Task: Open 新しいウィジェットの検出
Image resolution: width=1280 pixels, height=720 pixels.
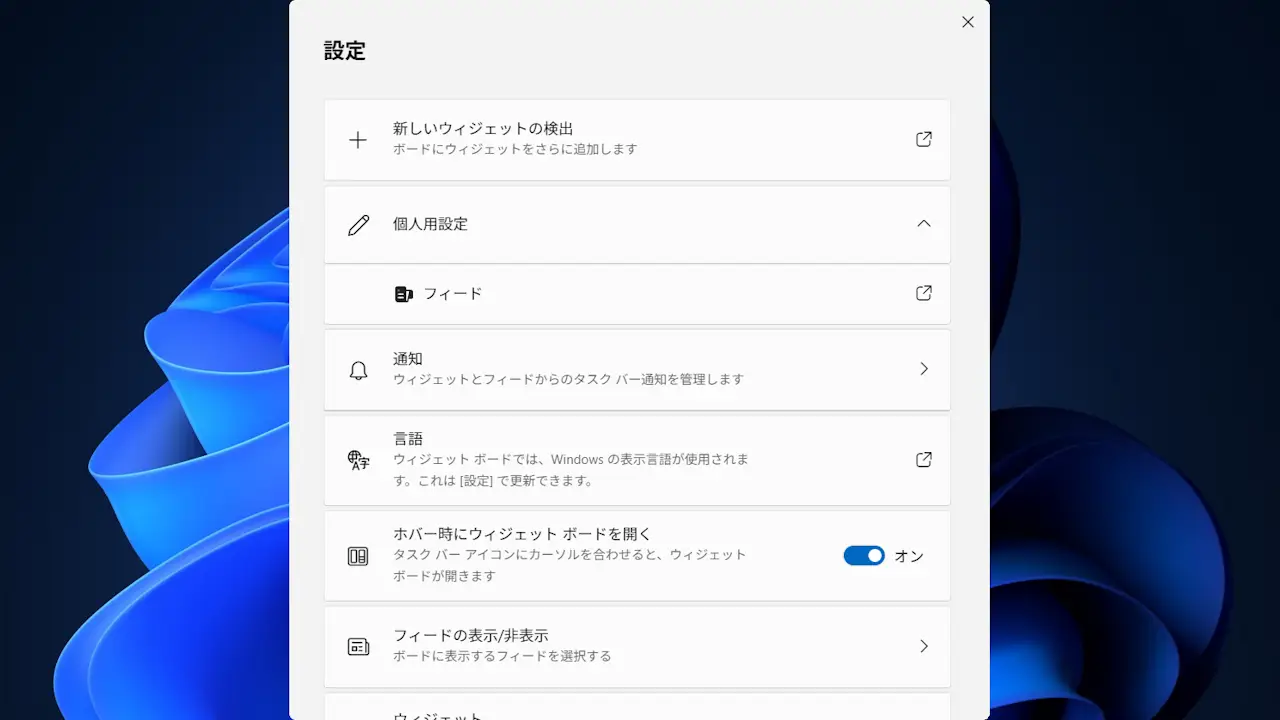Action: 636,140
